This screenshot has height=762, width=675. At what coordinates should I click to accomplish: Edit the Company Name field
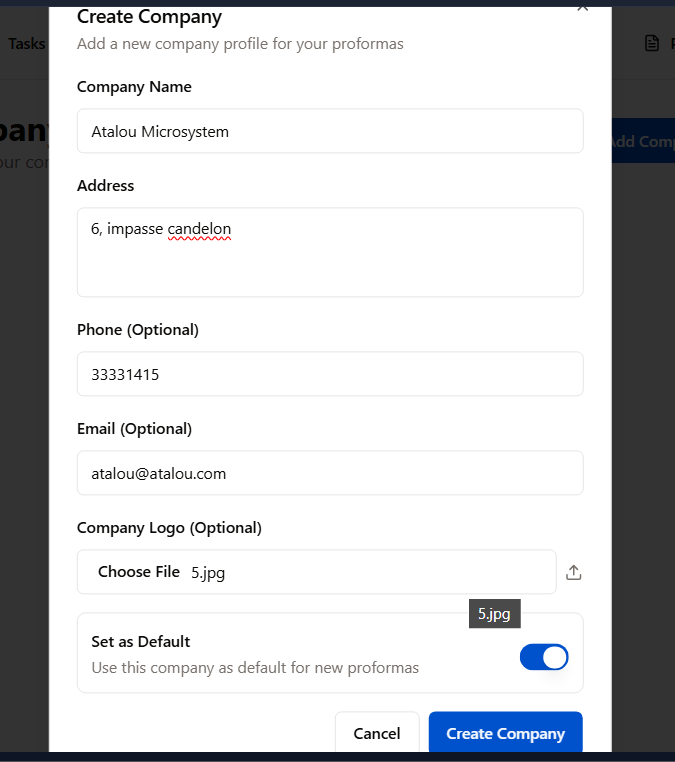330,131
